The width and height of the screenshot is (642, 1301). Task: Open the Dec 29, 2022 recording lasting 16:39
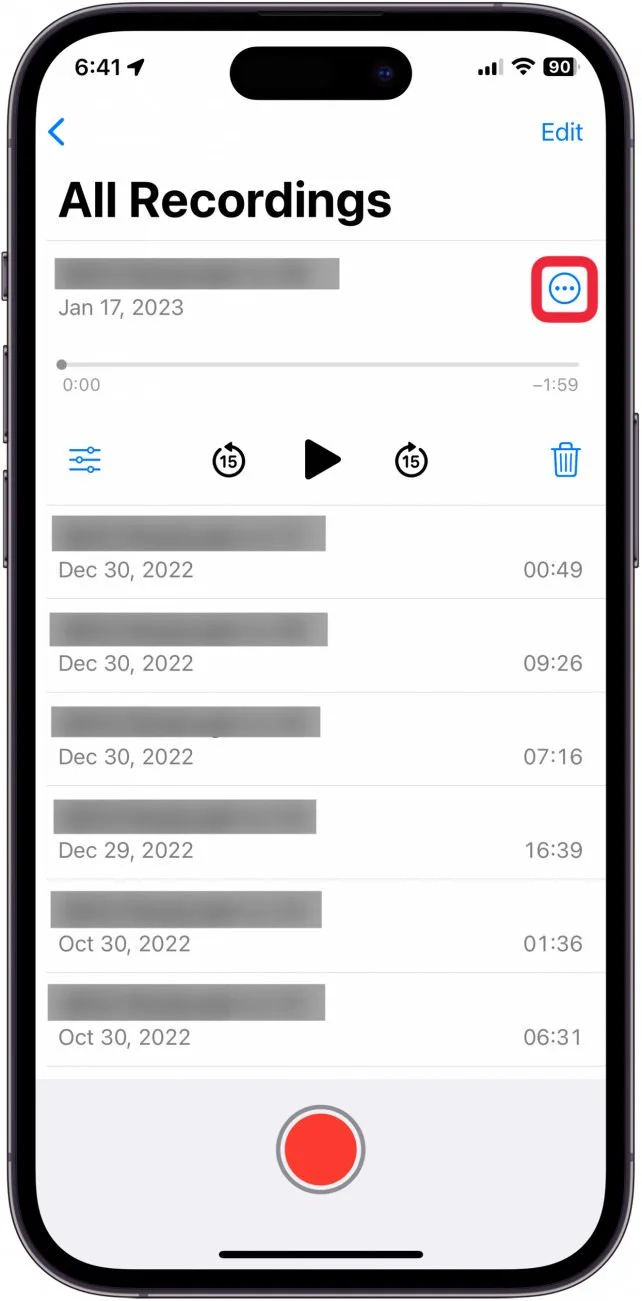pos(320,832)
